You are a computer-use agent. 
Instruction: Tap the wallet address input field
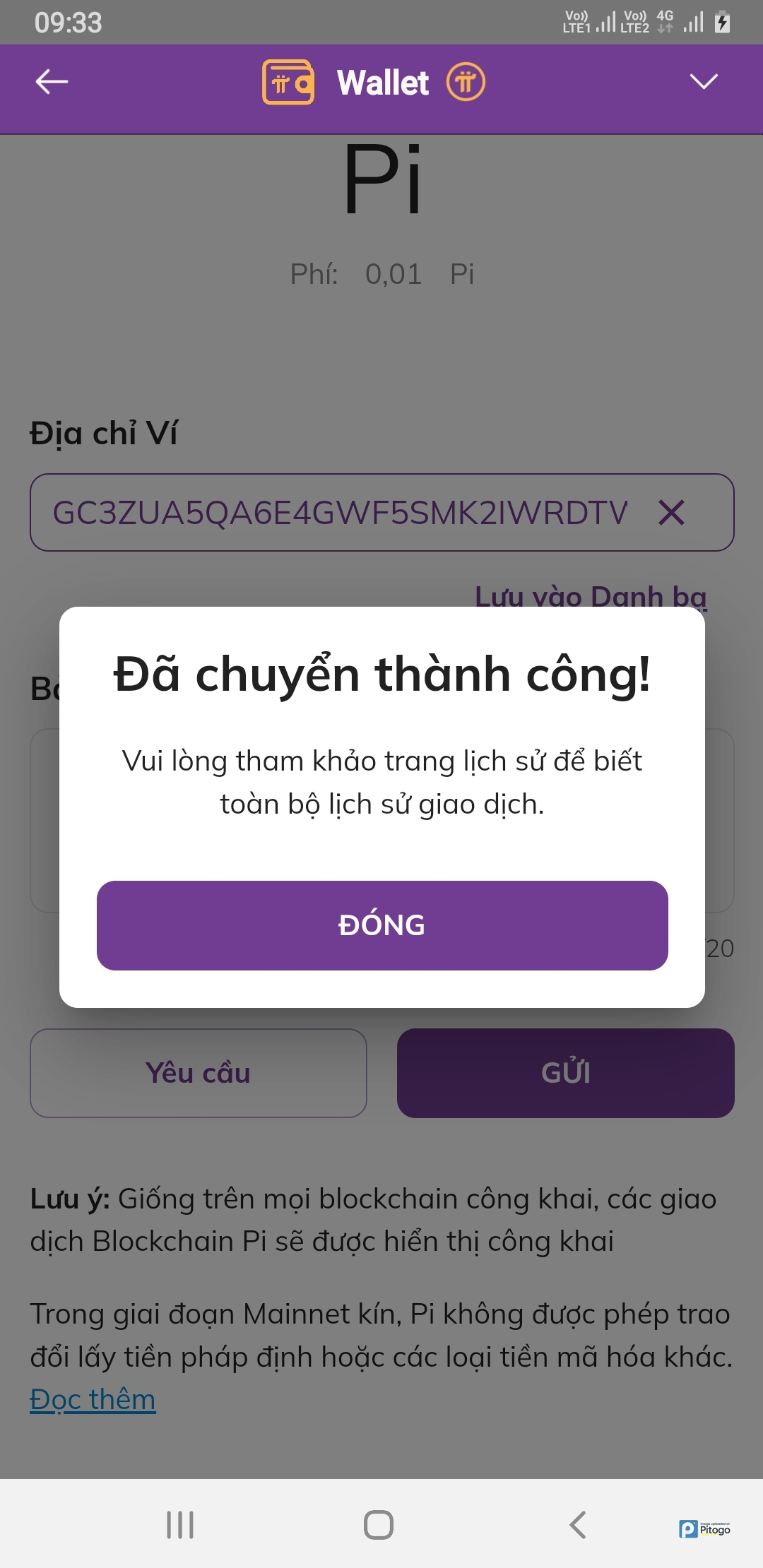[x=339, y=513]
